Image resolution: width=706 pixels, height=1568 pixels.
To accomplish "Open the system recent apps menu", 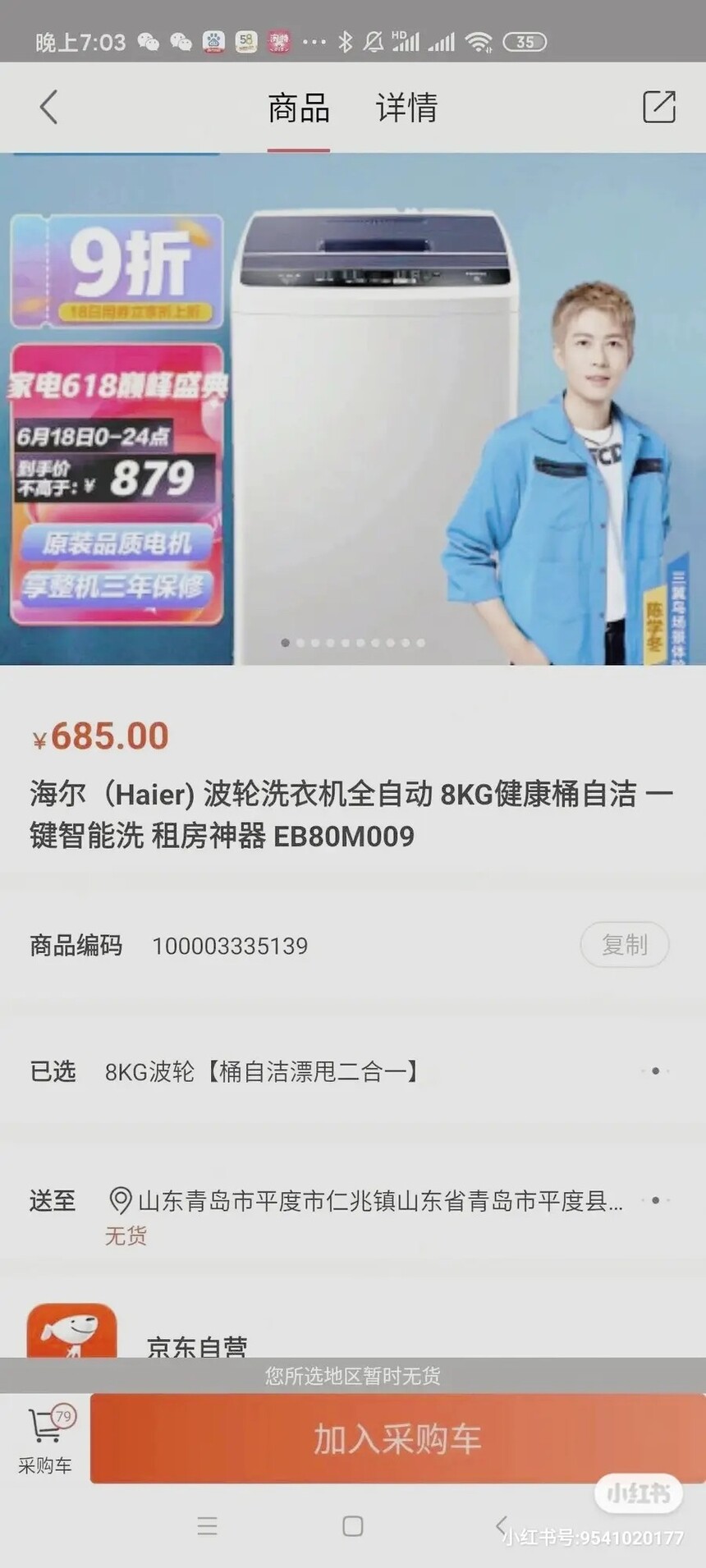I will [207, 1525].
